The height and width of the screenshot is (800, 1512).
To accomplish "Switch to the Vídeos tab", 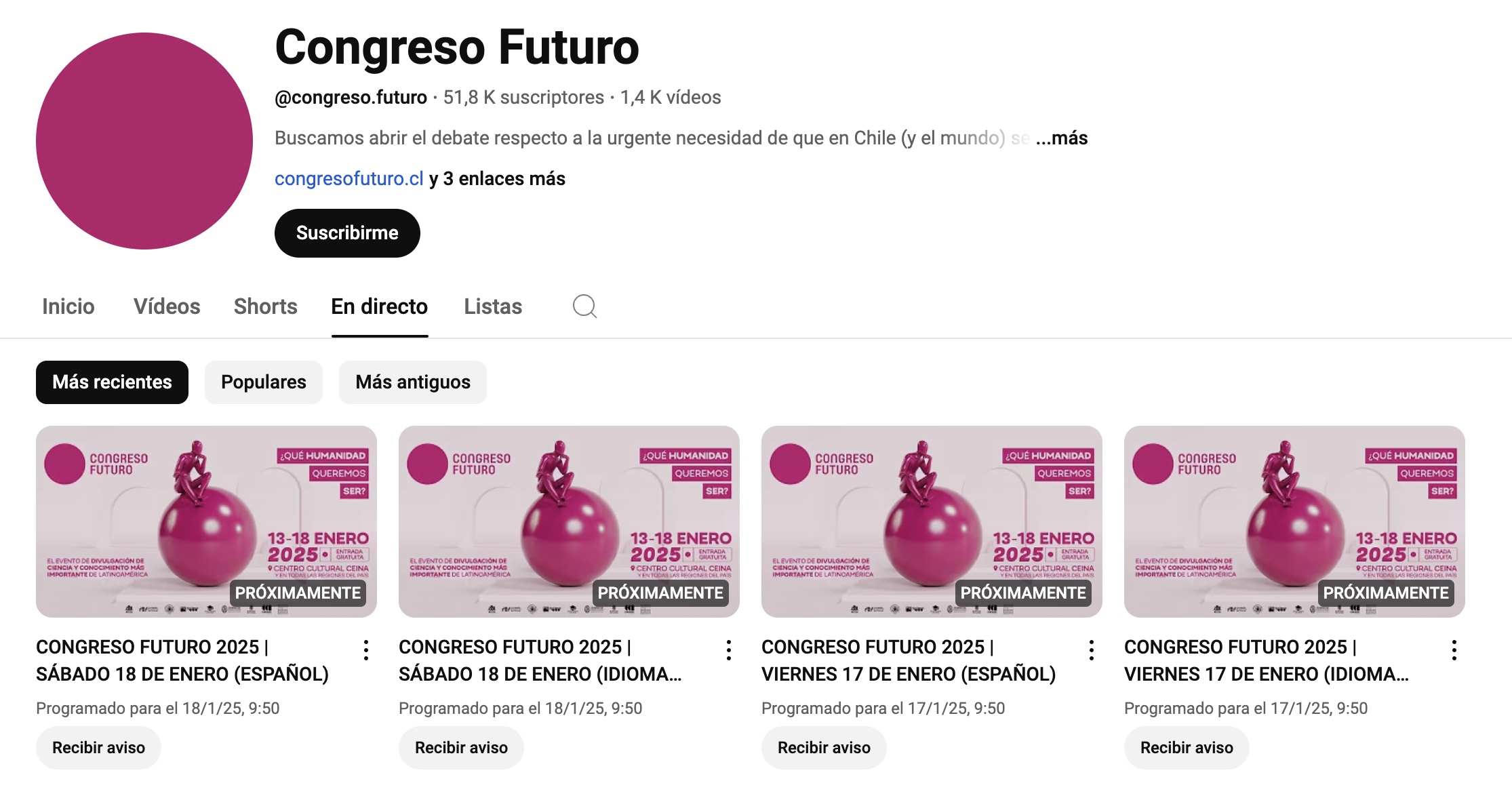I will [x=167, y=306].
